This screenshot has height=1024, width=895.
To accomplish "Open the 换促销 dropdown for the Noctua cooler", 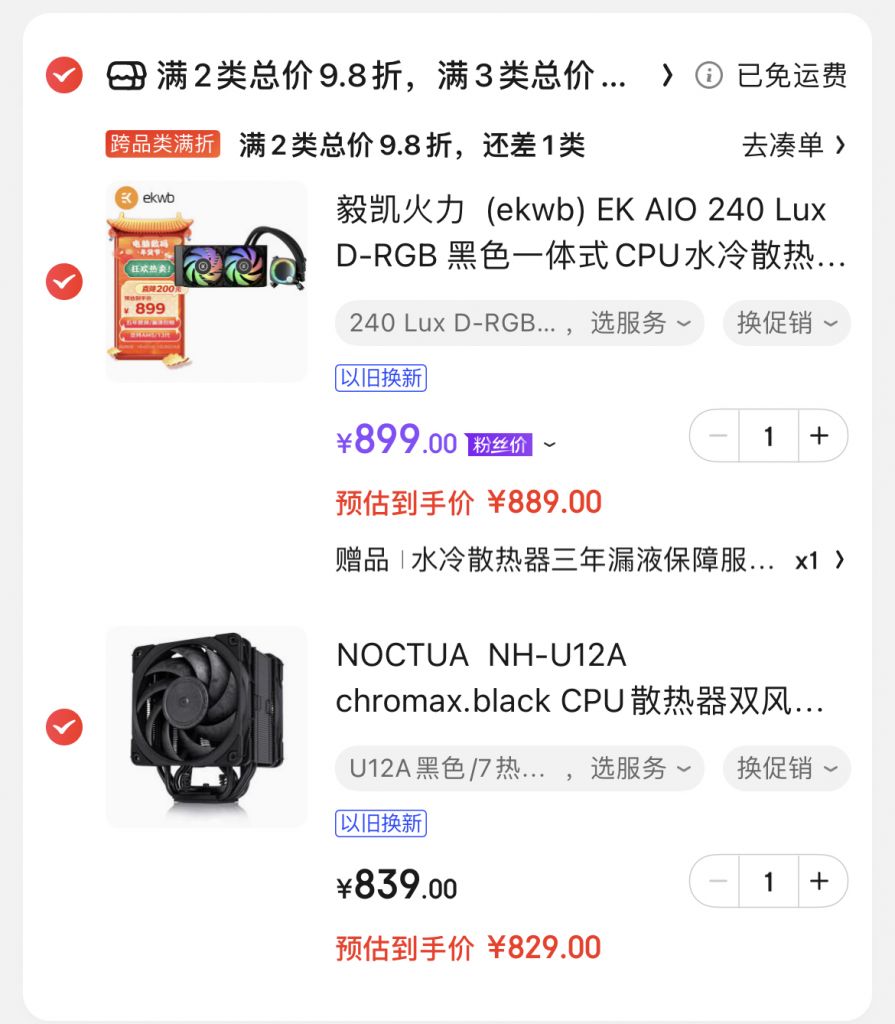I will [x=786, y=769].
